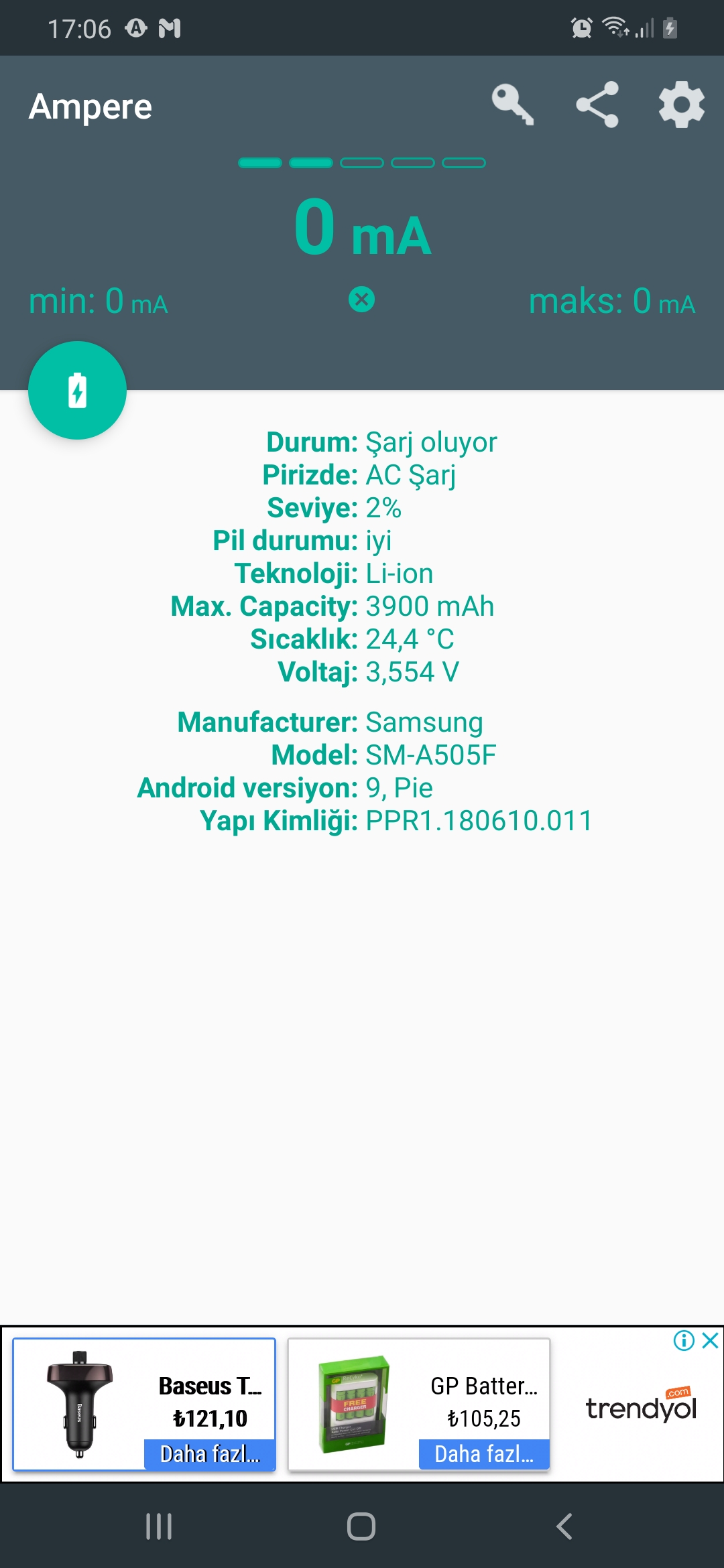Open the GP Battery product ad
Image resolution: width=724 pixels, height=1568 pixels.
click(419, 1404)
